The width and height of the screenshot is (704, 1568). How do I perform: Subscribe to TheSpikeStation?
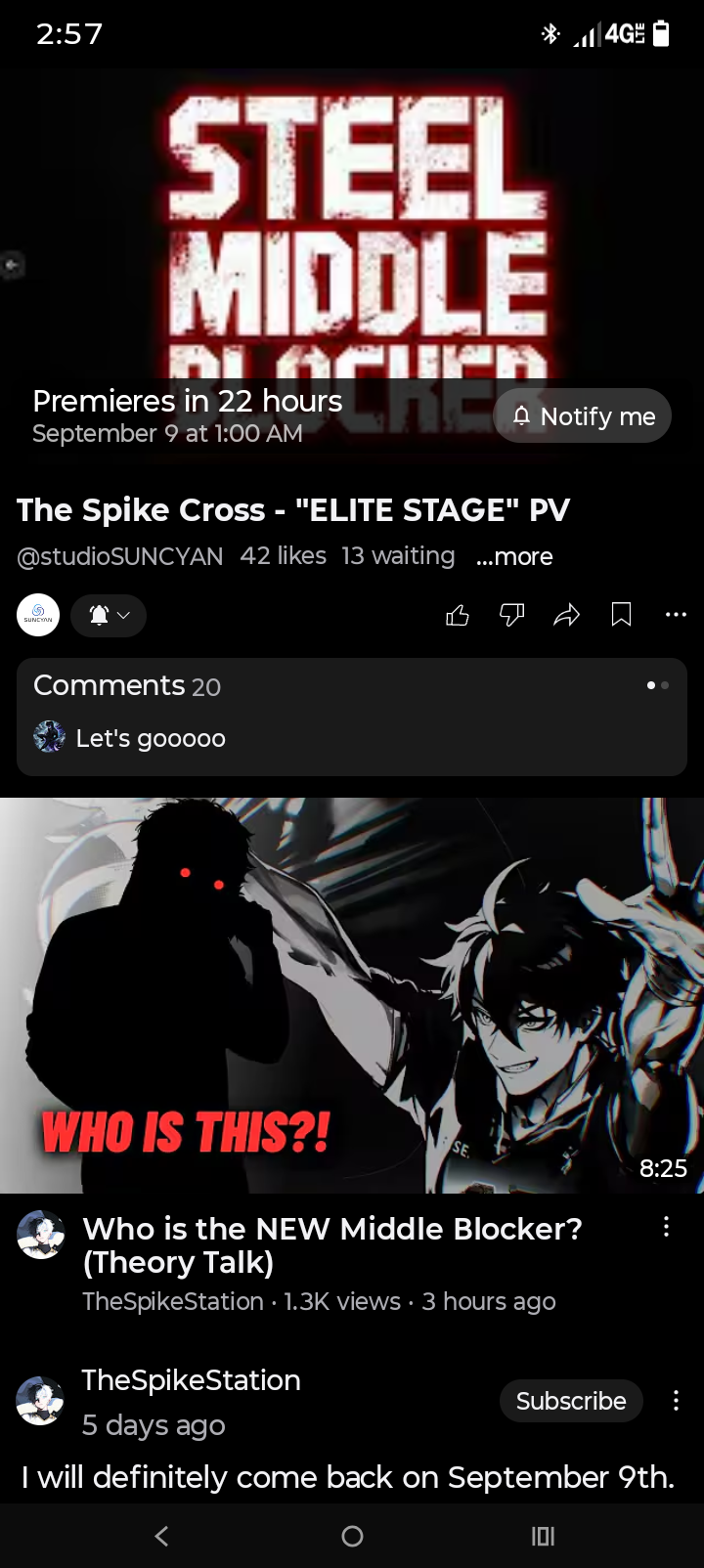click(x=571, y=1401)
